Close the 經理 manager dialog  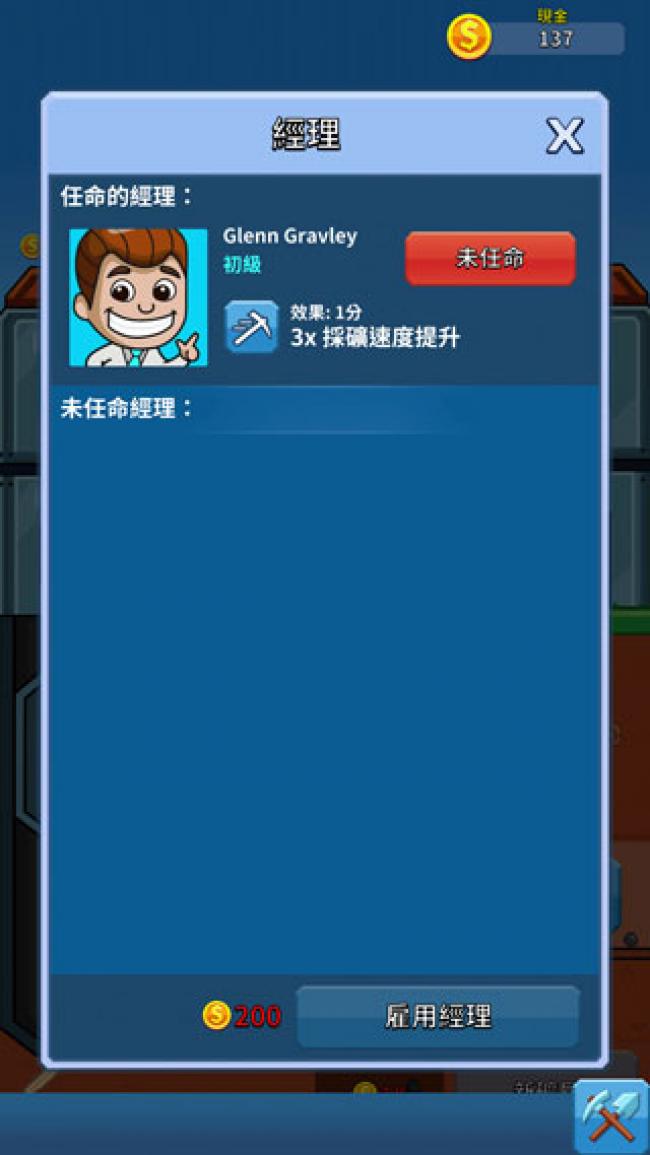pyautogui.click(x=565, y=136)
